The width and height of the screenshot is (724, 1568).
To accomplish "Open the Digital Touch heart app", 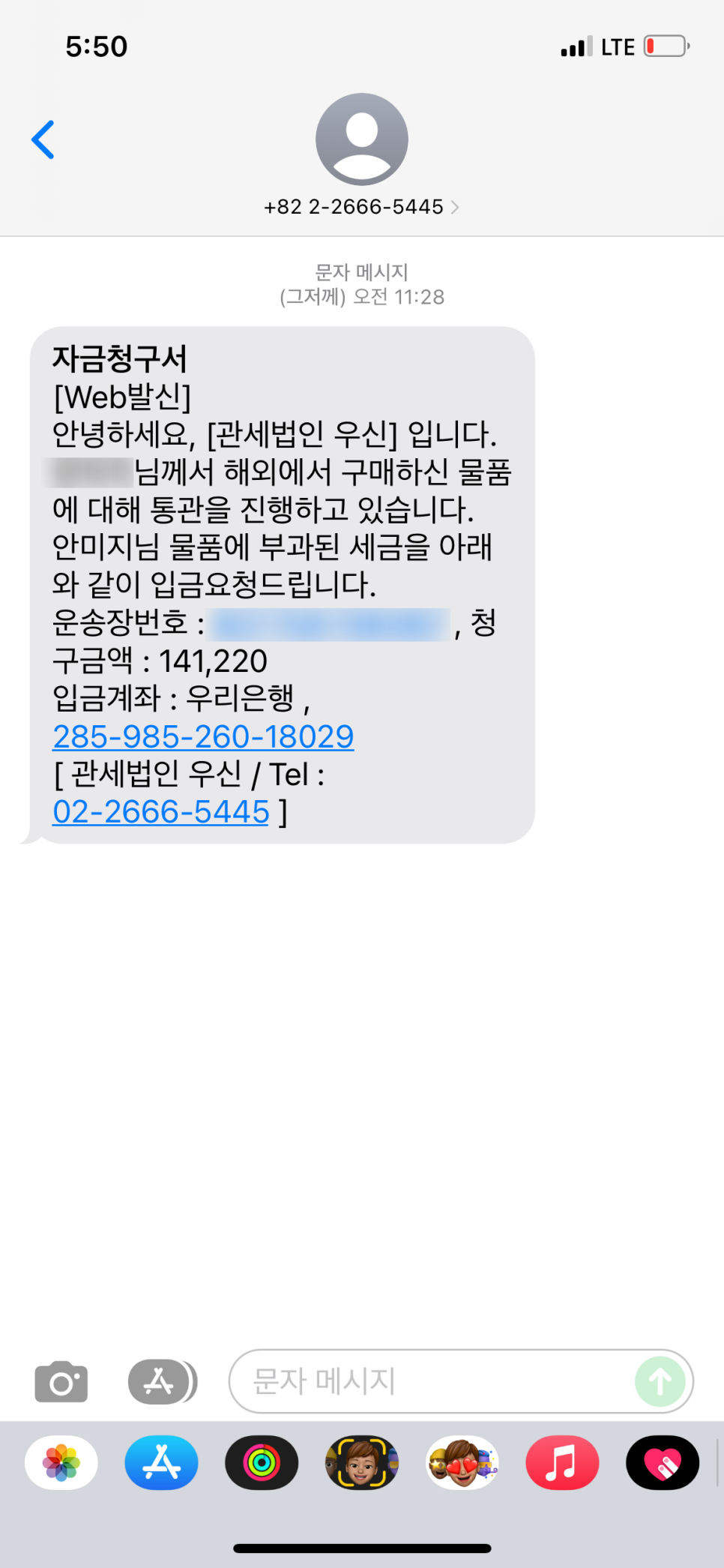I will pos(663,1462).
